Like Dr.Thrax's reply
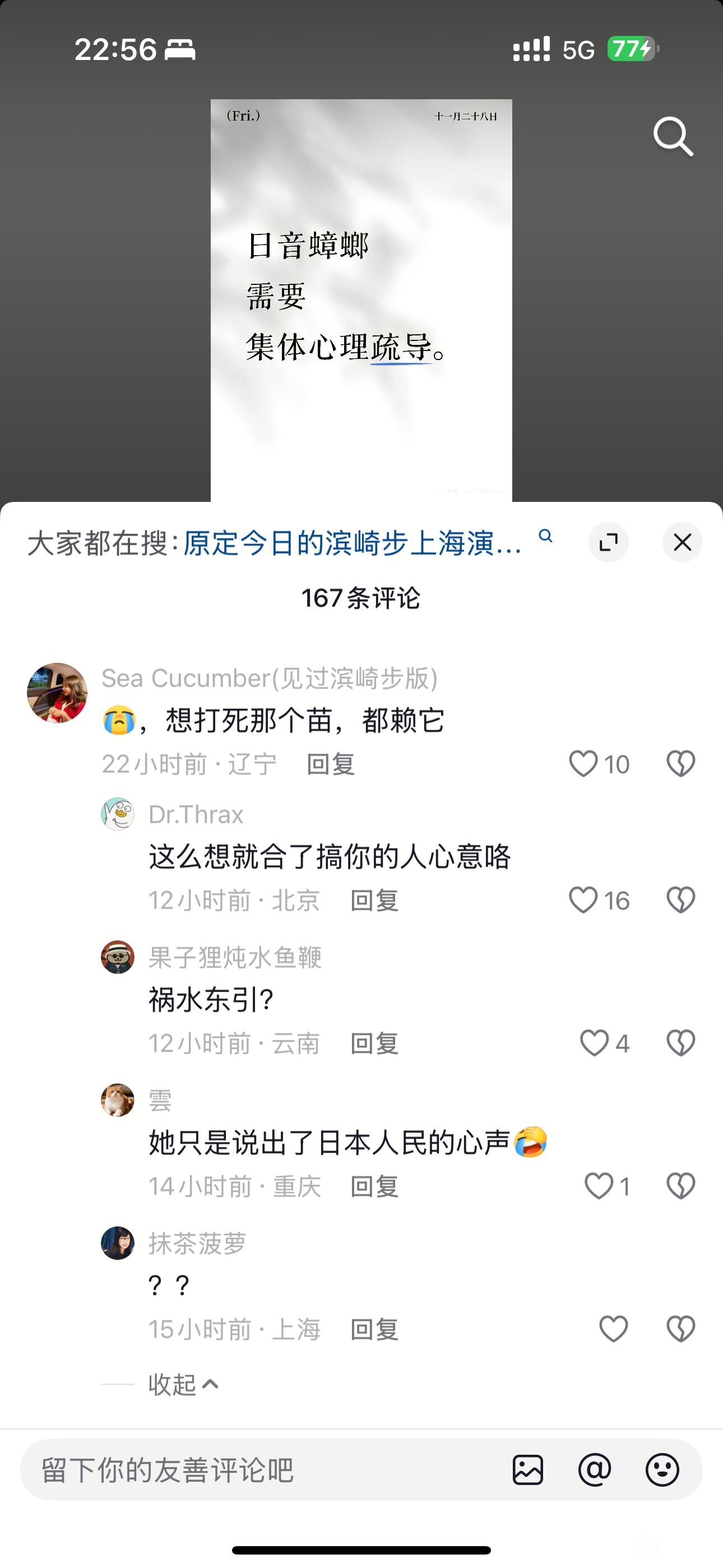Image resolution: width=723 pixels, height=1568 pixels. [583, 900]
